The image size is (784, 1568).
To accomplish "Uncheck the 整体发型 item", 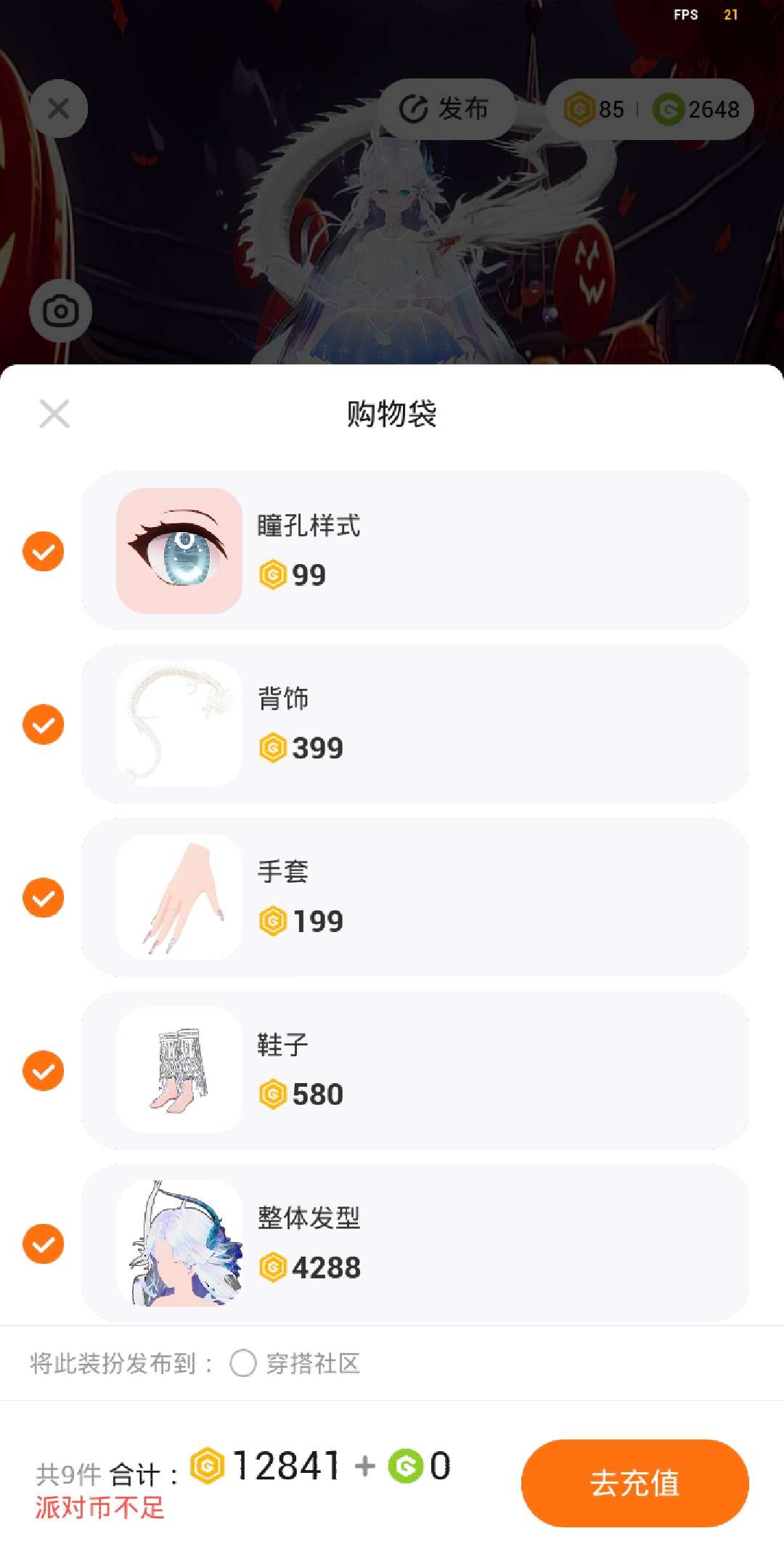I will [44, 1244].
